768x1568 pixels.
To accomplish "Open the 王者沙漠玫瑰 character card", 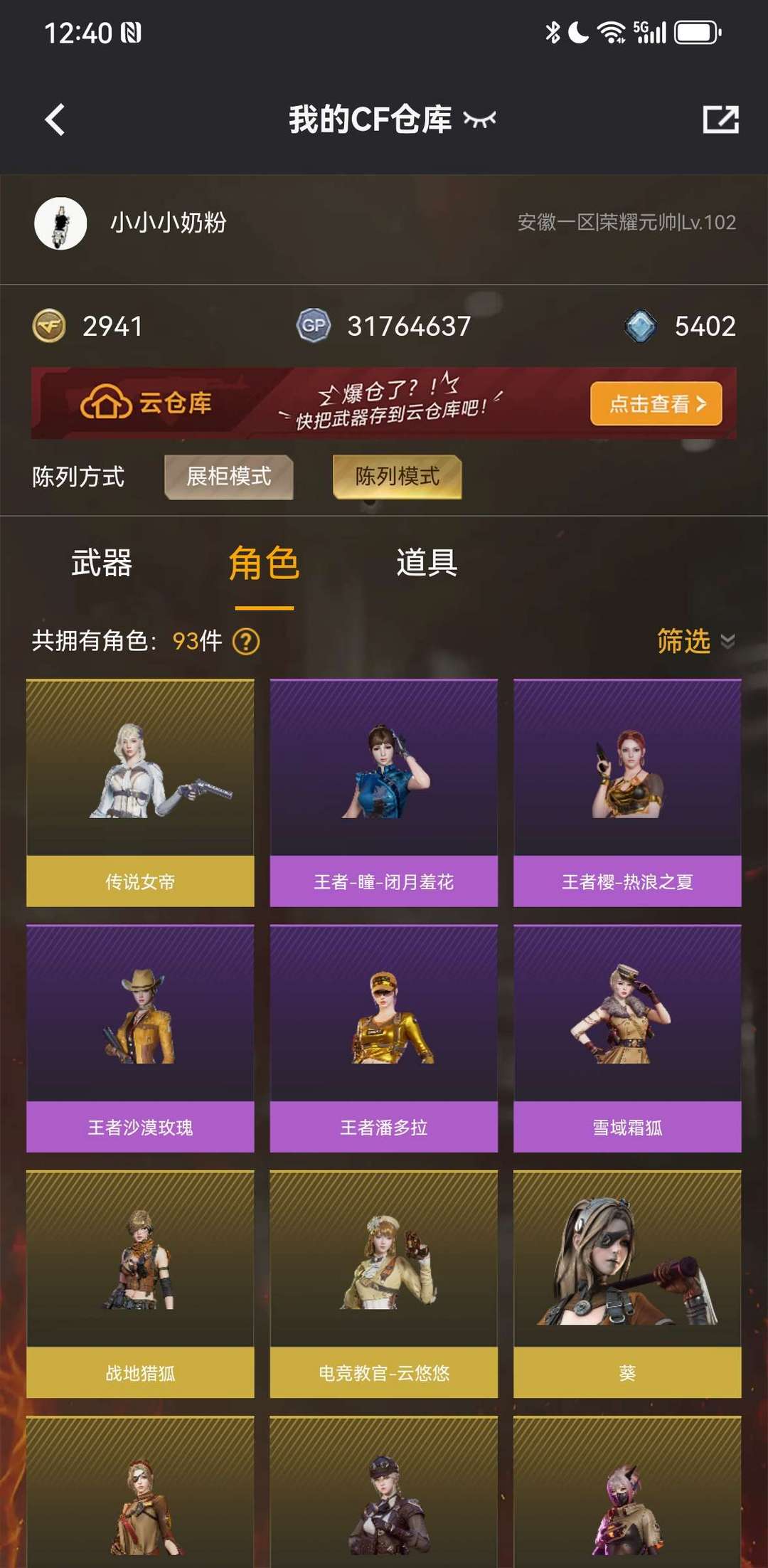I will click(140, 1038).
